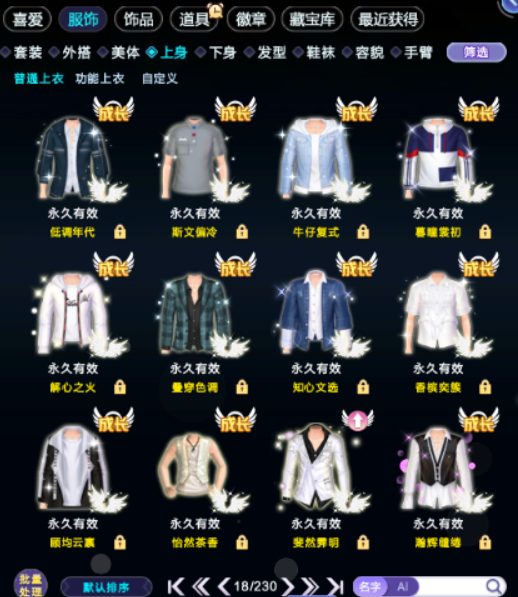Select the 低调年代 jacket

(x=72, y=158)
